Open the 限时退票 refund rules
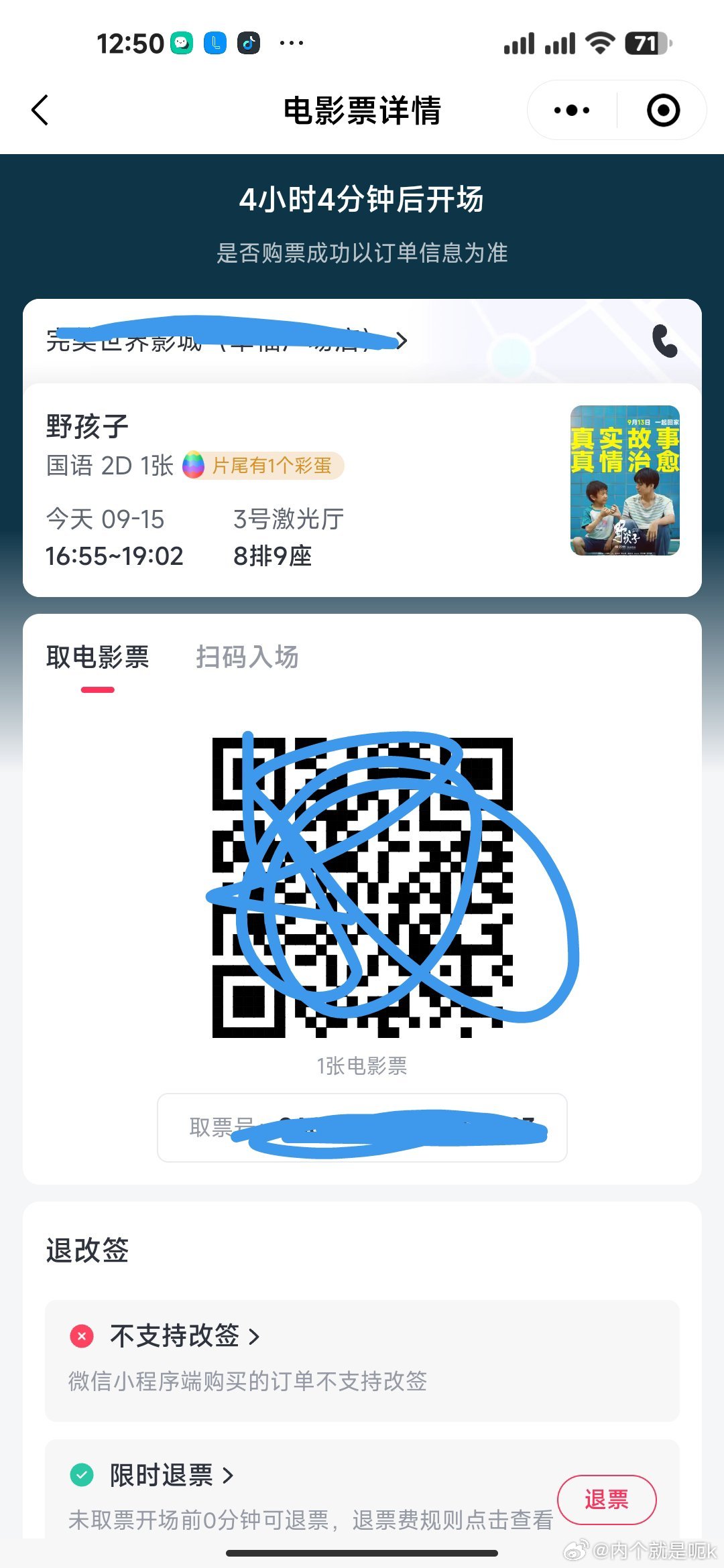724x1568 pixels. 172,1475
